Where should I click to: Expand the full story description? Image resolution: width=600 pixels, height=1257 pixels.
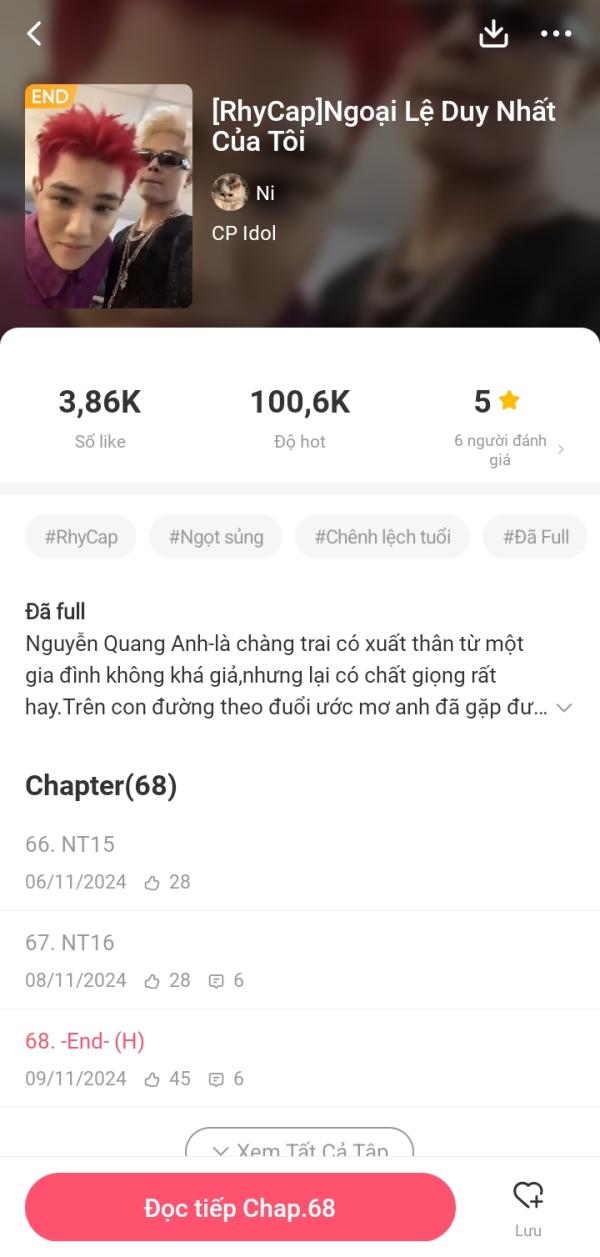click(564, 708)
